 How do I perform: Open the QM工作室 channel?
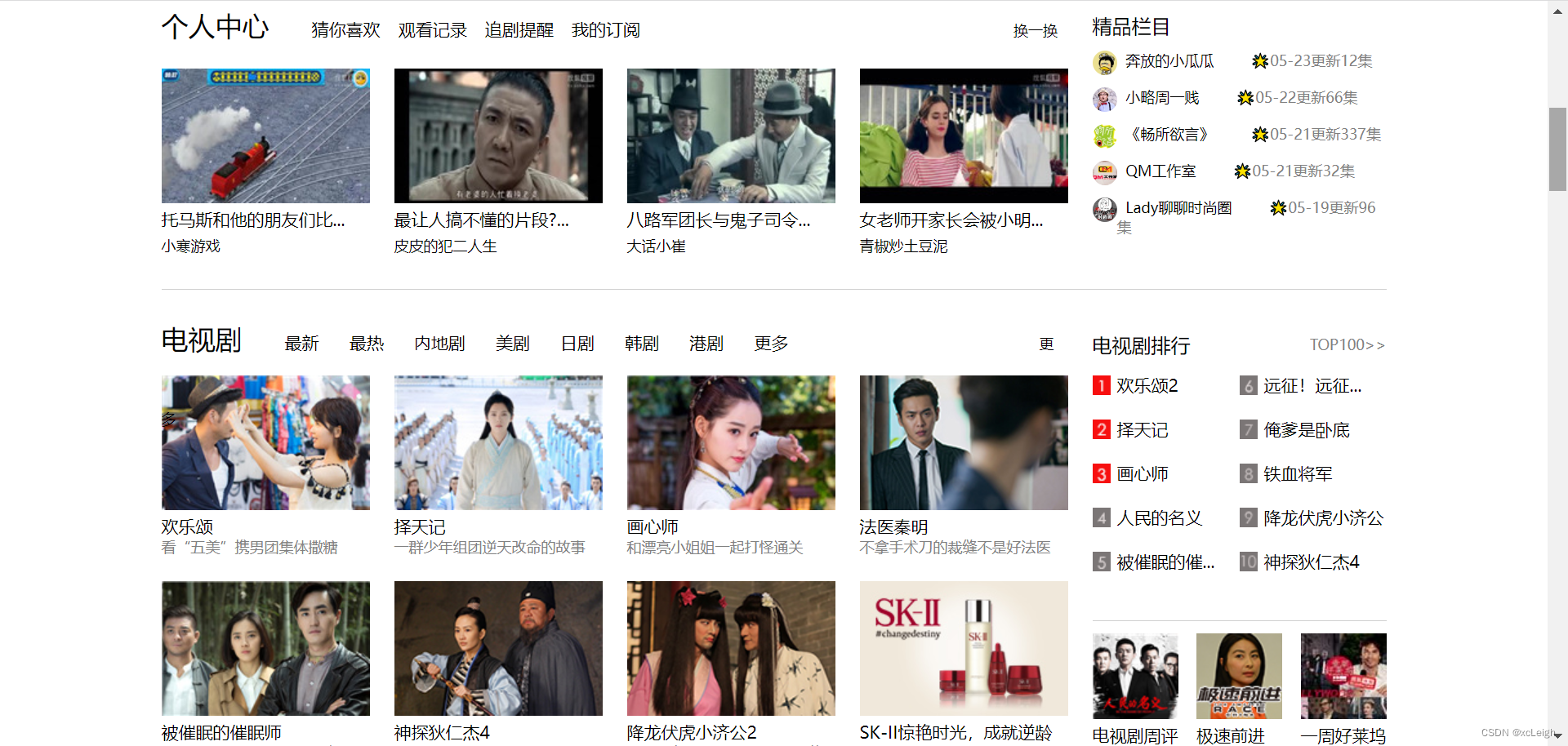click(1160, 171)
